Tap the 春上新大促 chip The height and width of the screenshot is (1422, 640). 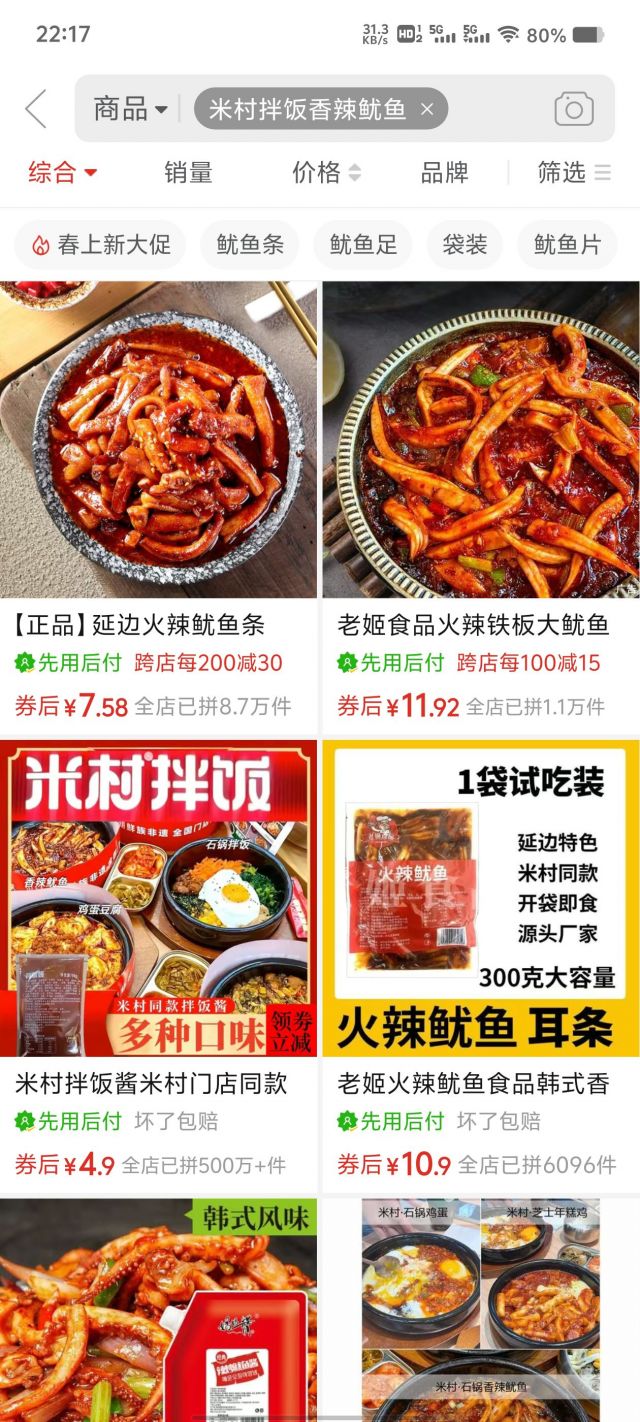[100, 245]
